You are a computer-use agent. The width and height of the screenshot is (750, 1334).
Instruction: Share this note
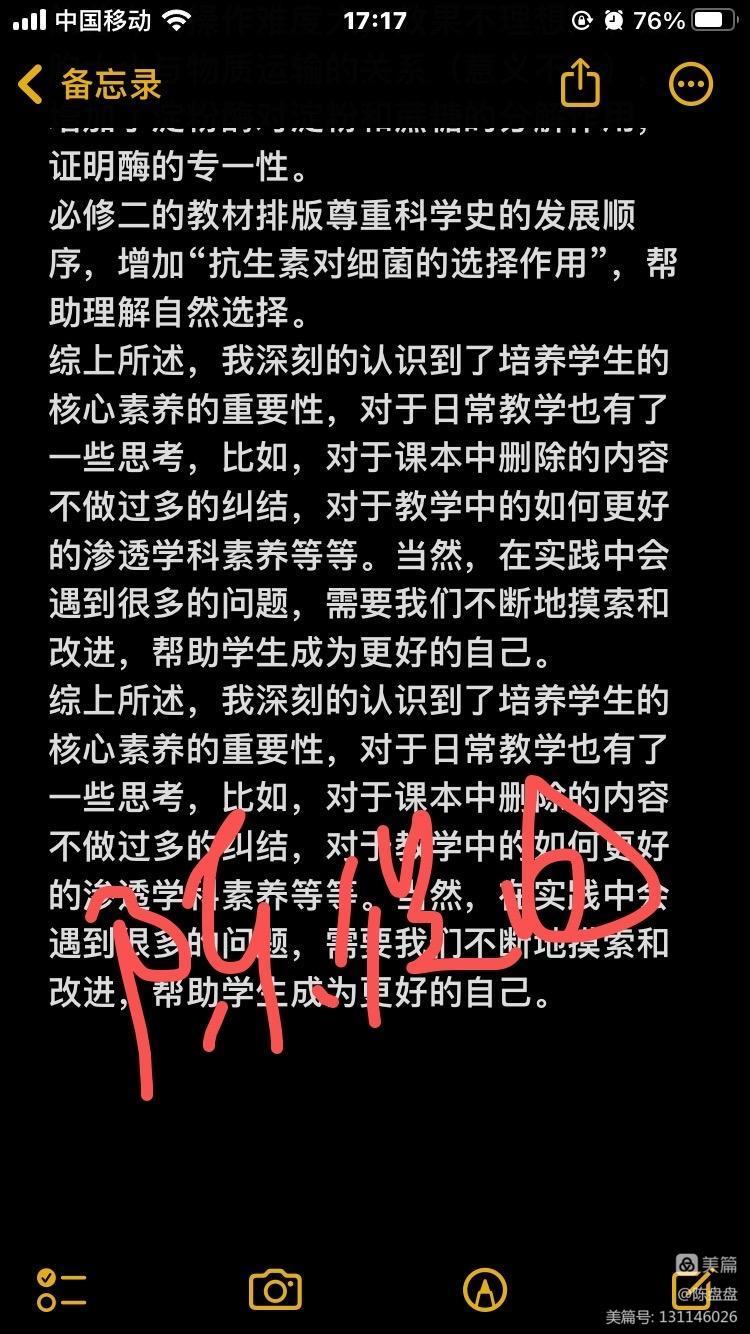[581, 84]
